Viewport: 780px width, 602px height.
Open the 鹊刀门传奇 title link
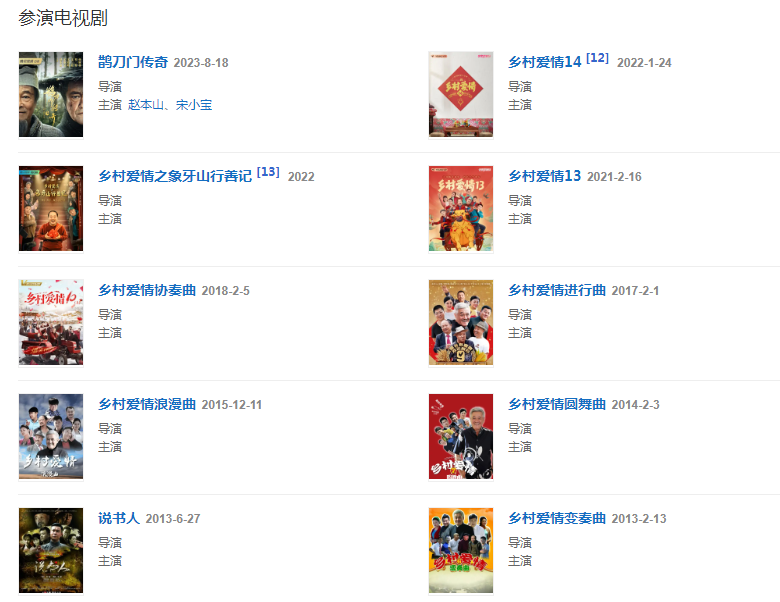(133, 62)
